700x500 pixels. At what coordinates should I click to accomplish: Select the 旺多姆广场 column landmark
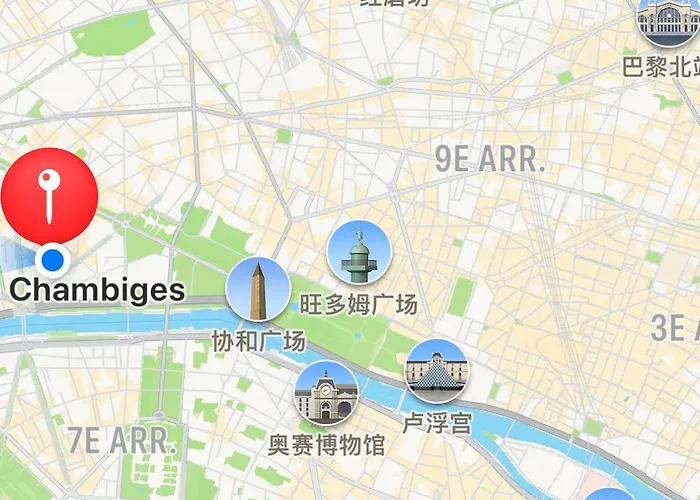coord(359,253)
